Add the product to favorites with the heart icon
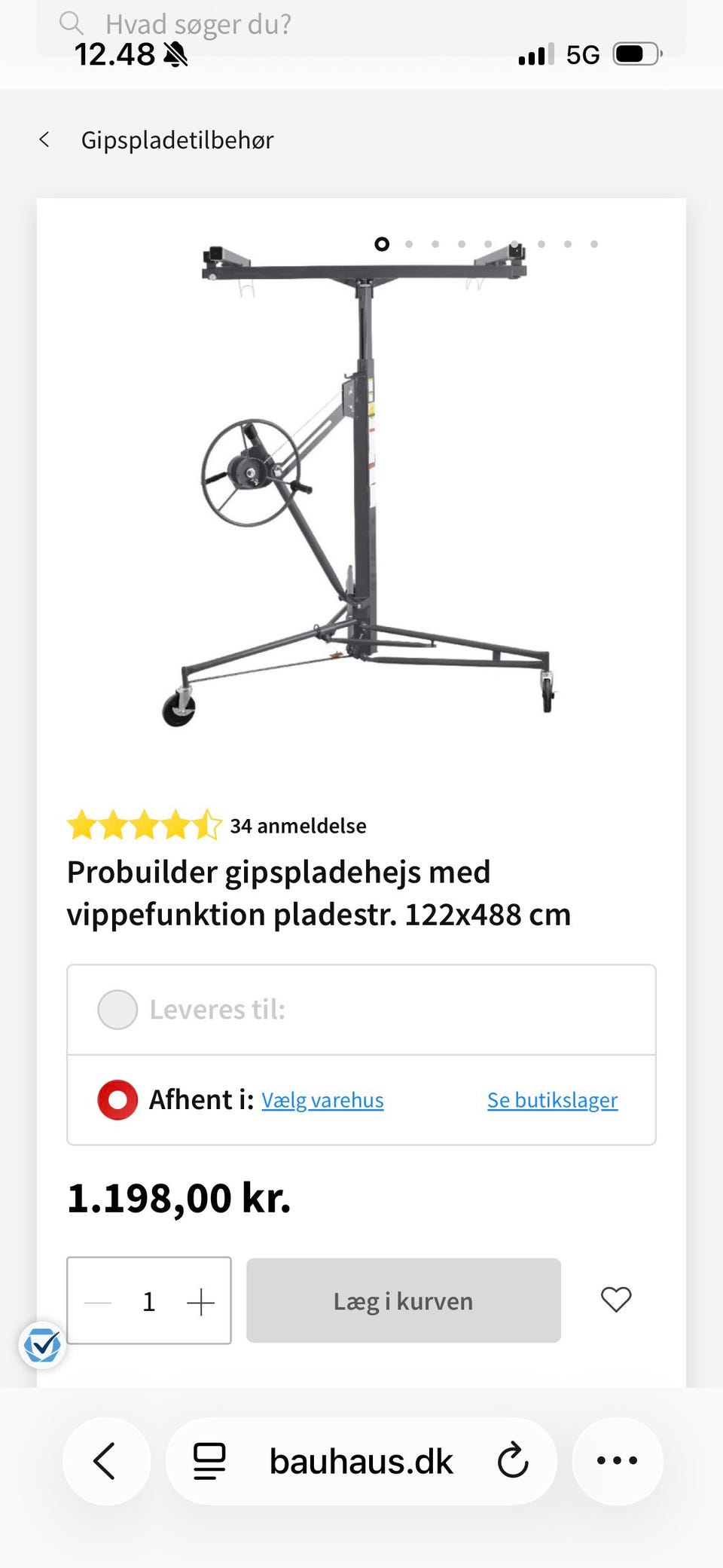 (616, 1300)
